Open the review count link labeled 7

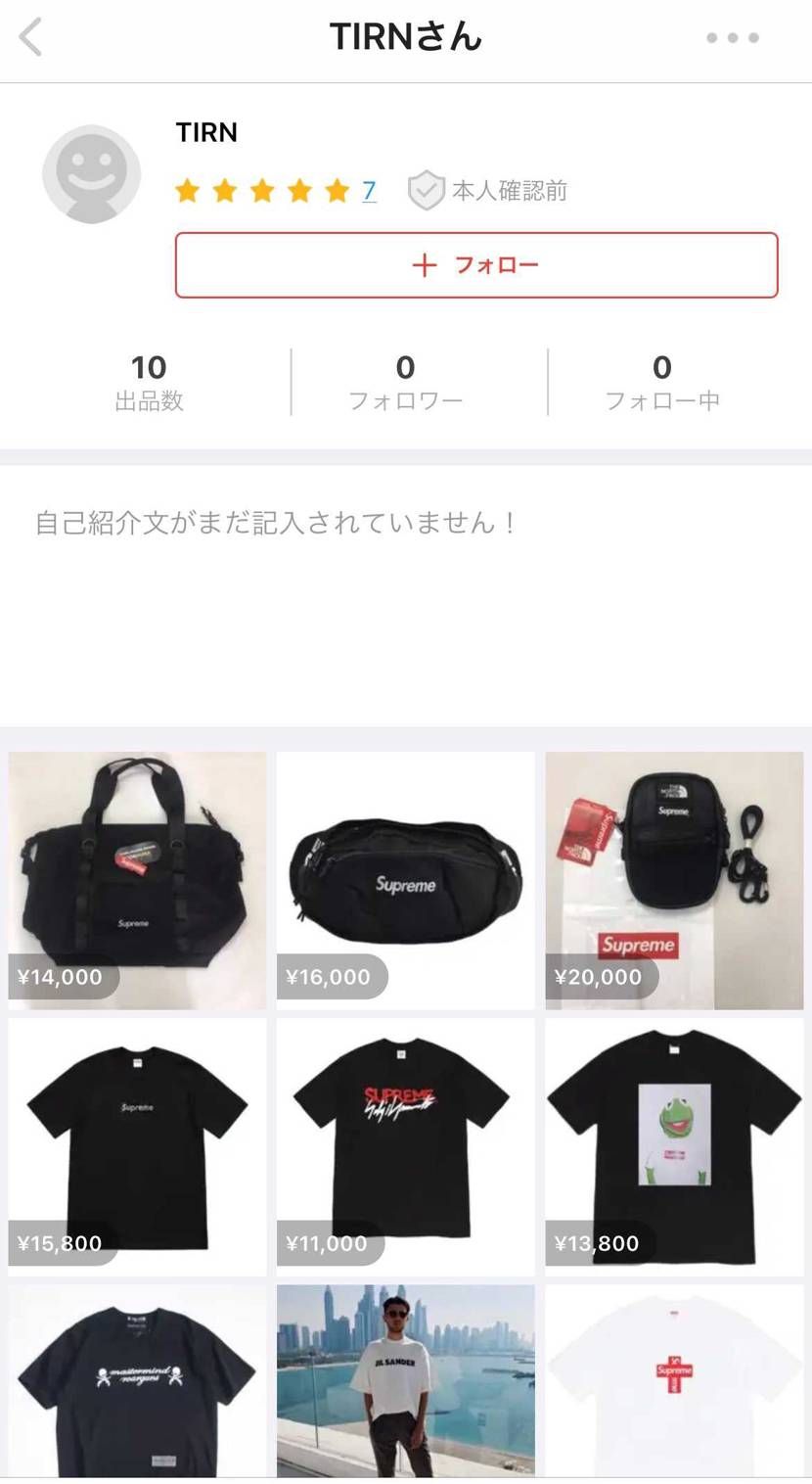(369, 190)
